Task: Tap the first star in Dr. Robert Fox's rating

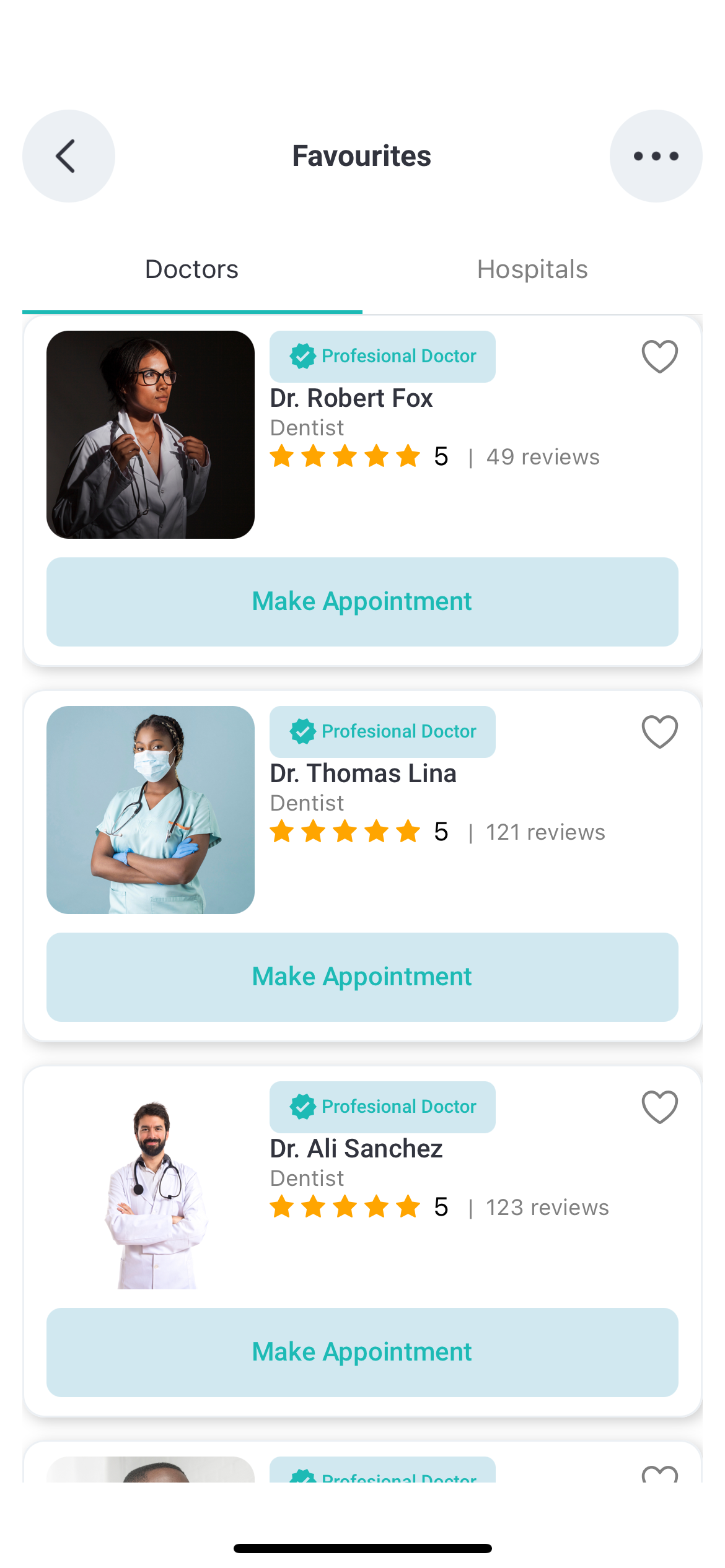Action: pos(283,456)
